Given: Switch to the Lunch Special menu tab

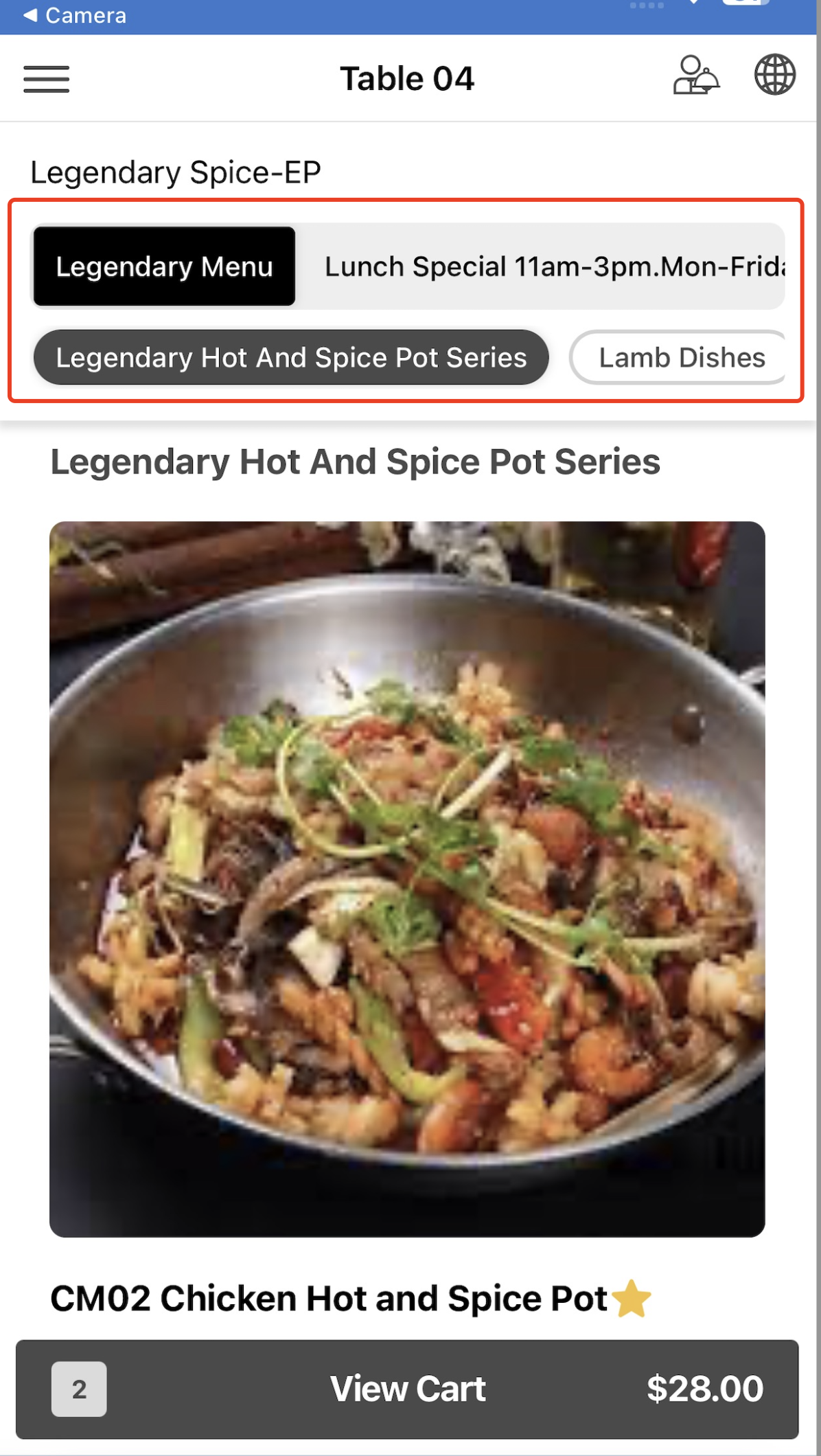Looking at the screenshot, I should pos(553,266).
